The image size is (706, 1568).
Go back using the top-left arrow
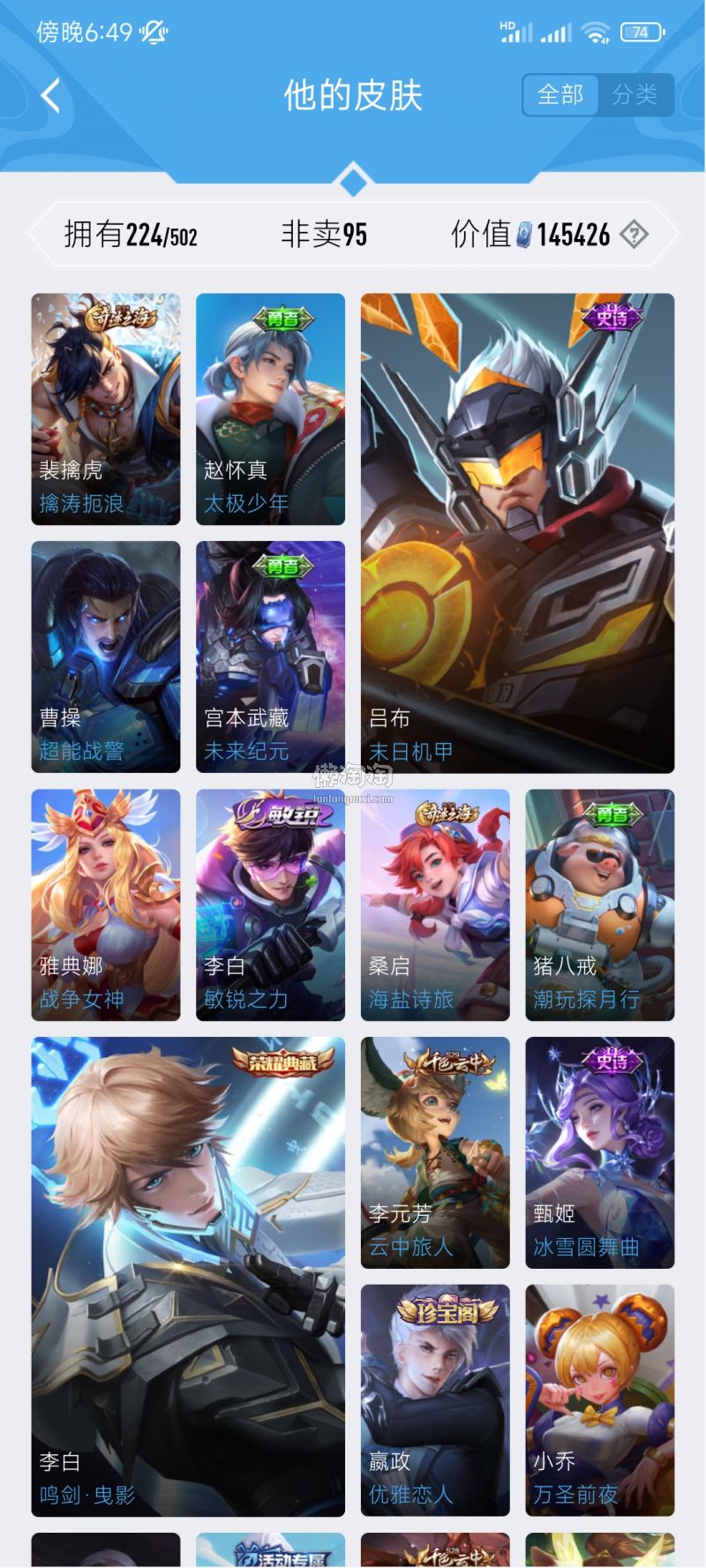tap(51, 95)
